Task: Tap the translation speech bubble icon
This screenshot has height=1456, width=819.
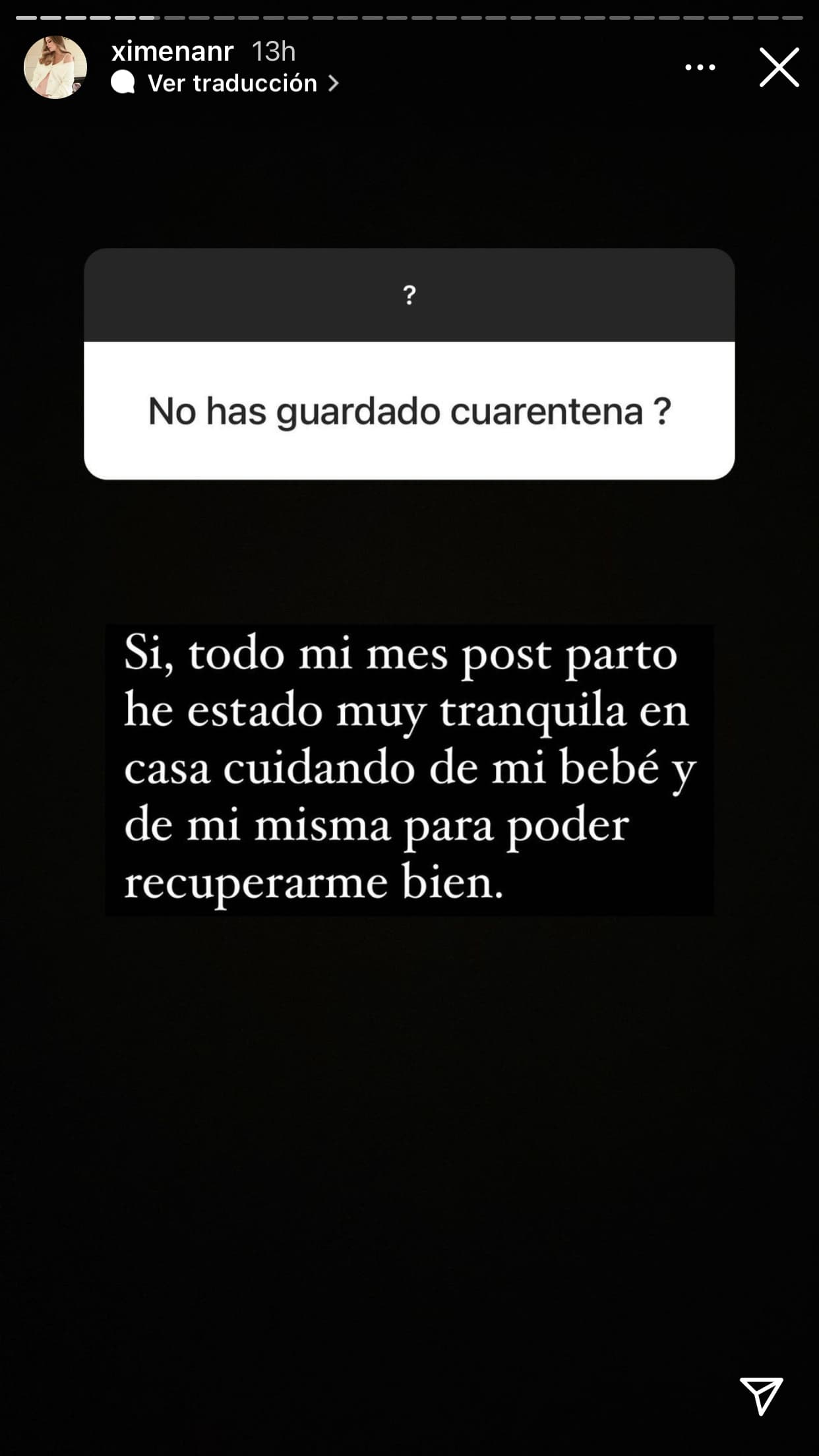Action: pos(123,83)
